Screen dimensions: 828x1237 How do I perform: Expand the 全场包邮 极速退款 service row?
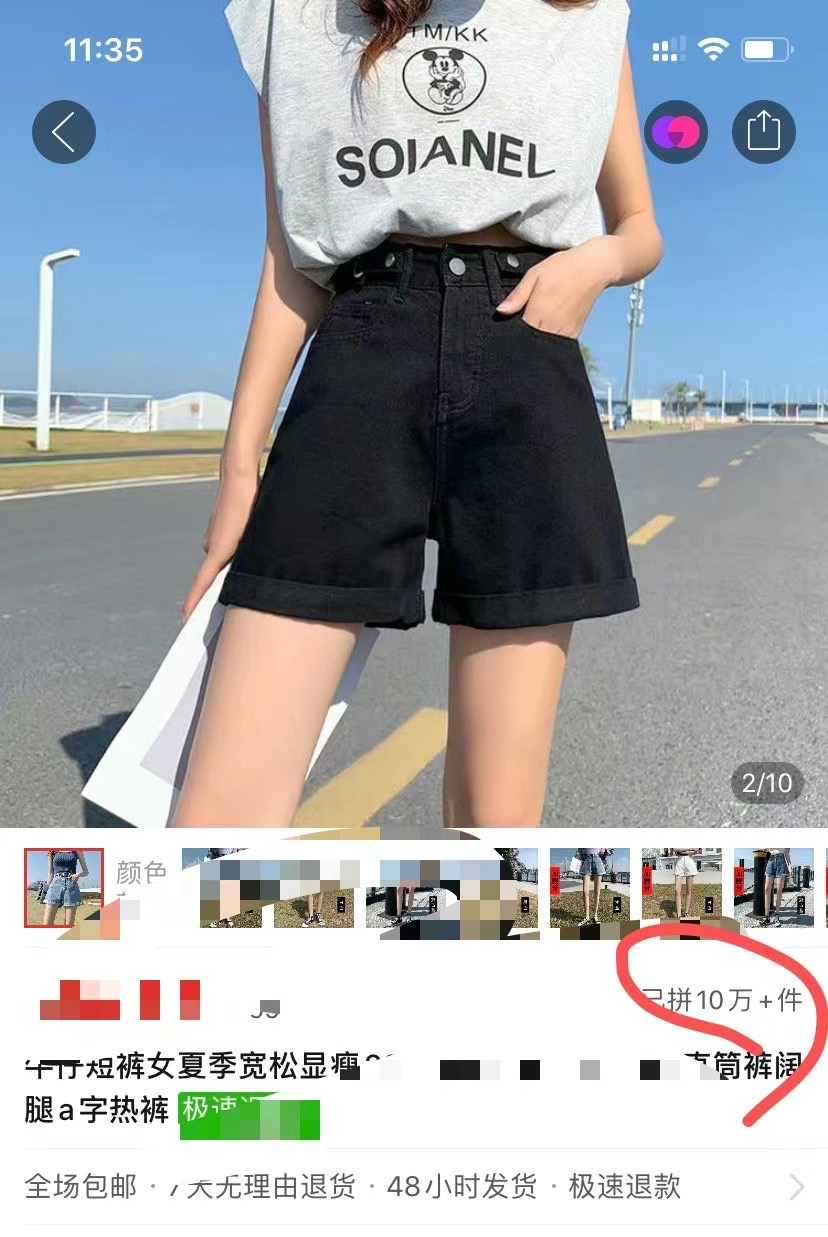(796, 1187)
